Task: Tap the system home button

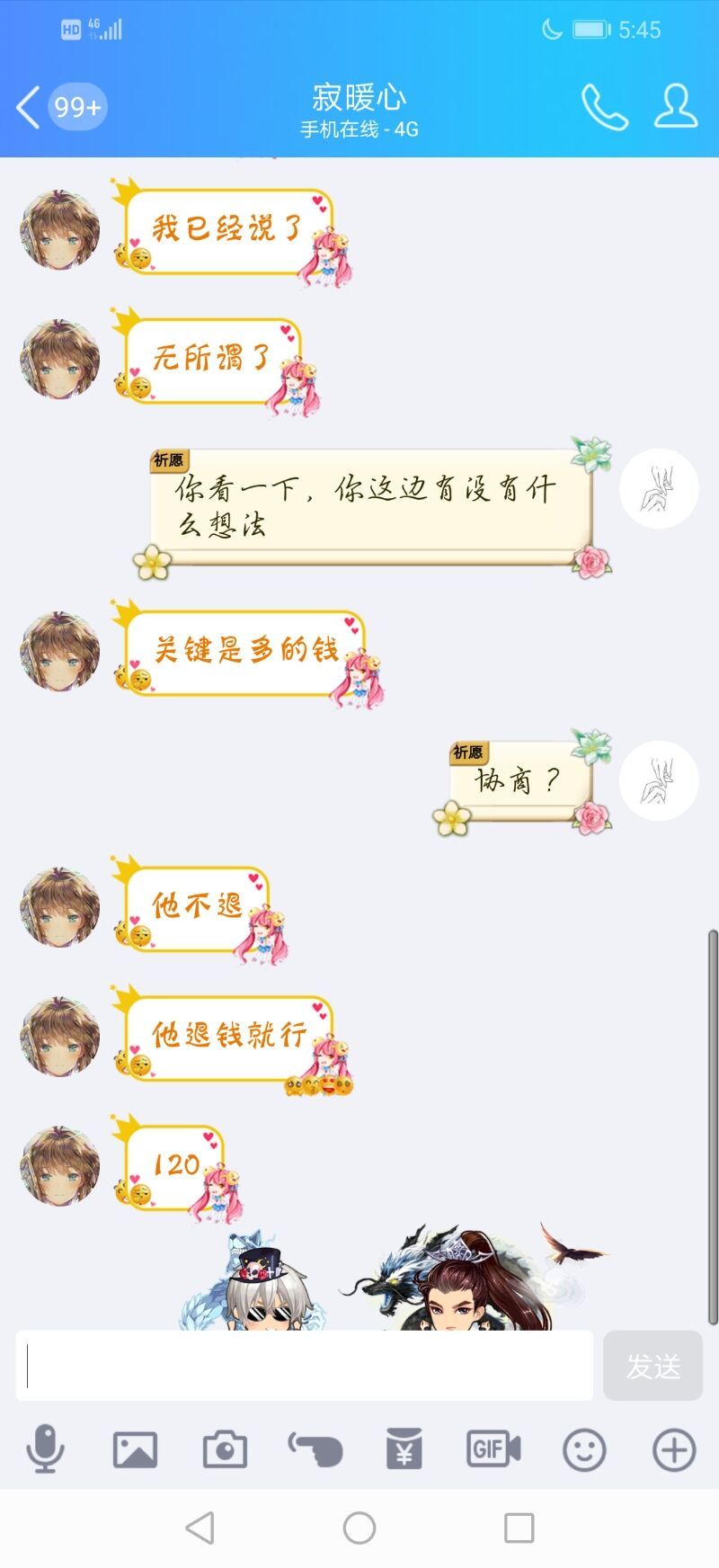Action: pyautogui.click(x=359, y=1528)
